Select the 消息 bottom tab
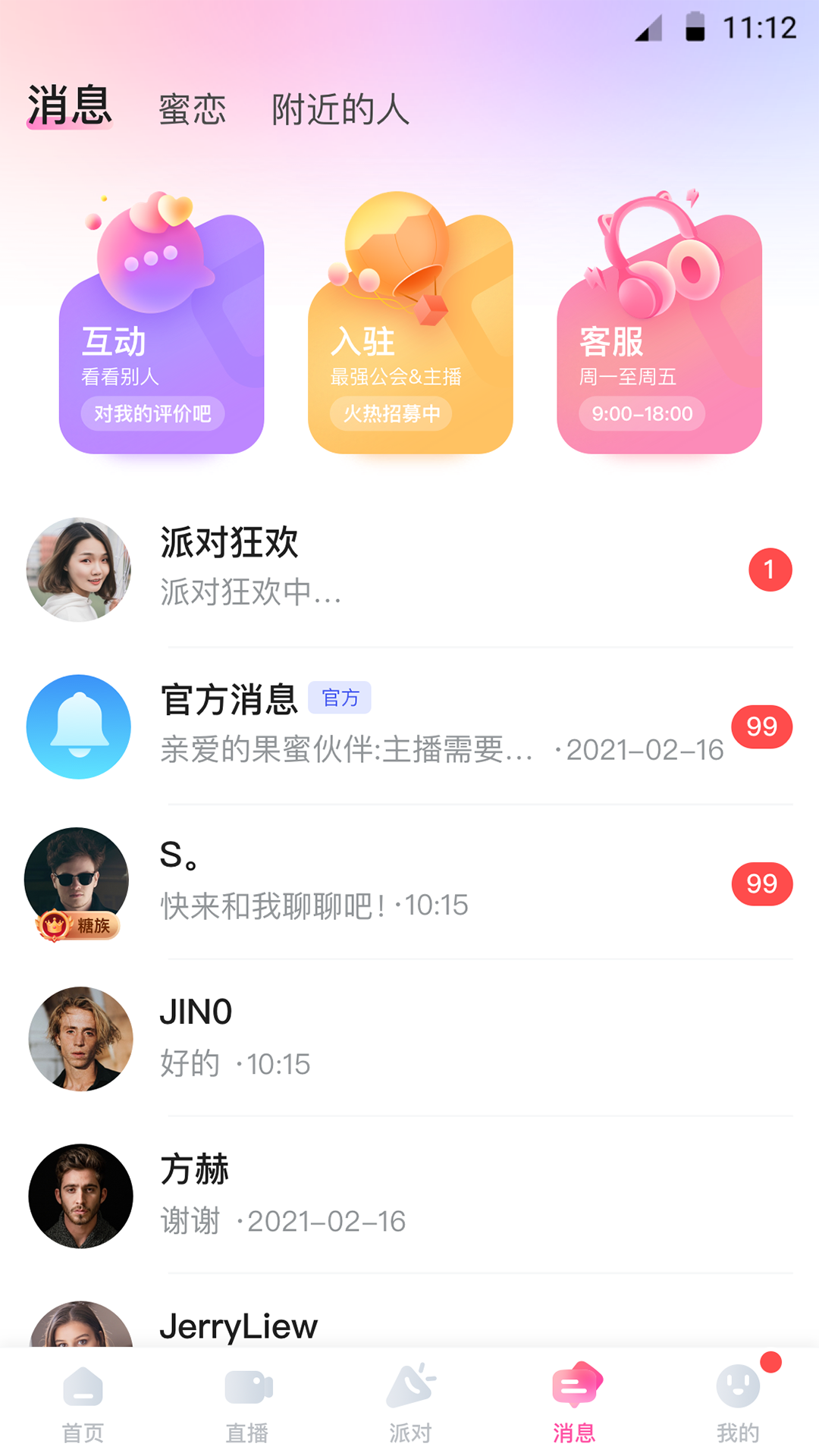Image resolution: width=819 pixels, height=1456 pixels. 574,1403
